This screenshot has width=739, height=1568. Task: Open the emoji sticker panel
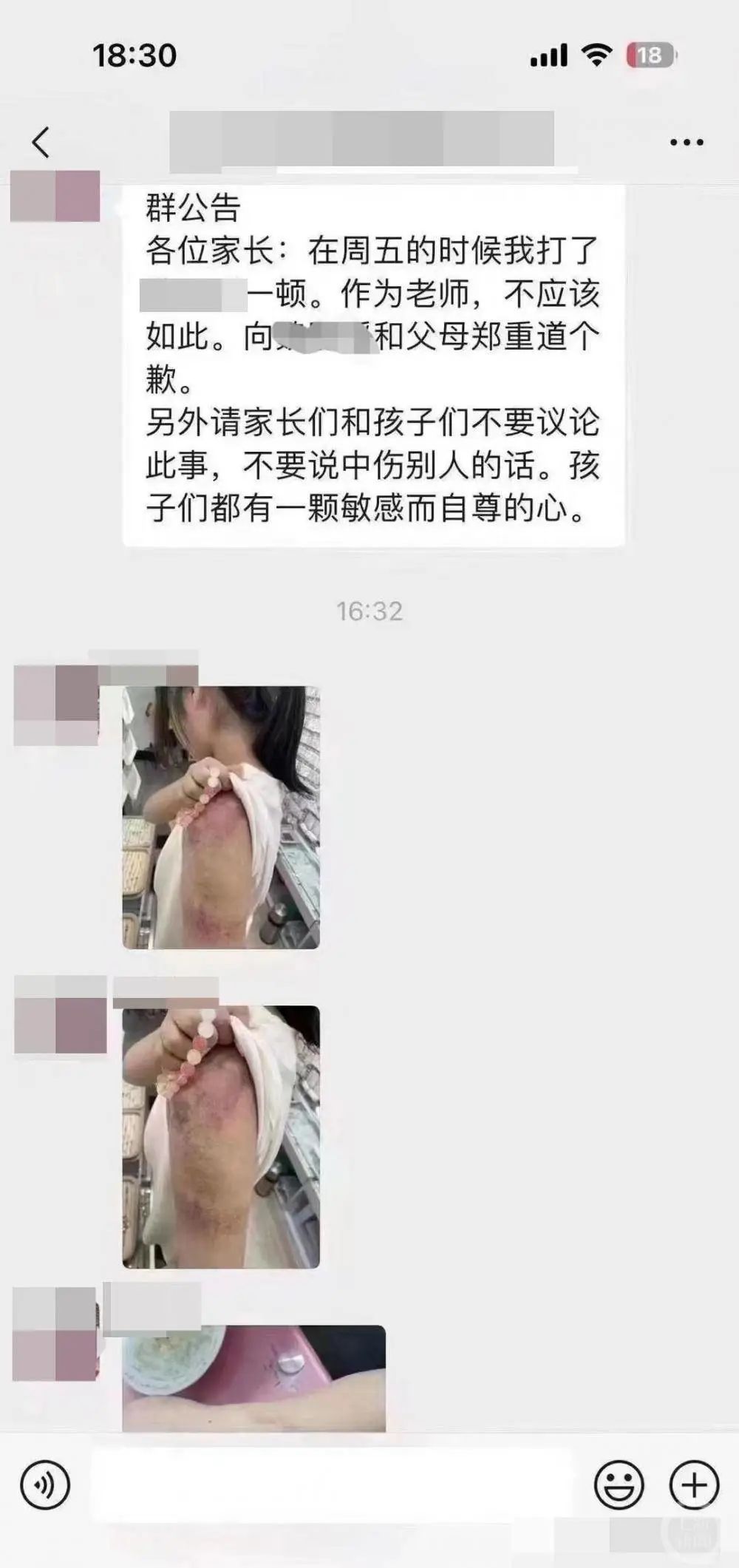(619, 1484)
